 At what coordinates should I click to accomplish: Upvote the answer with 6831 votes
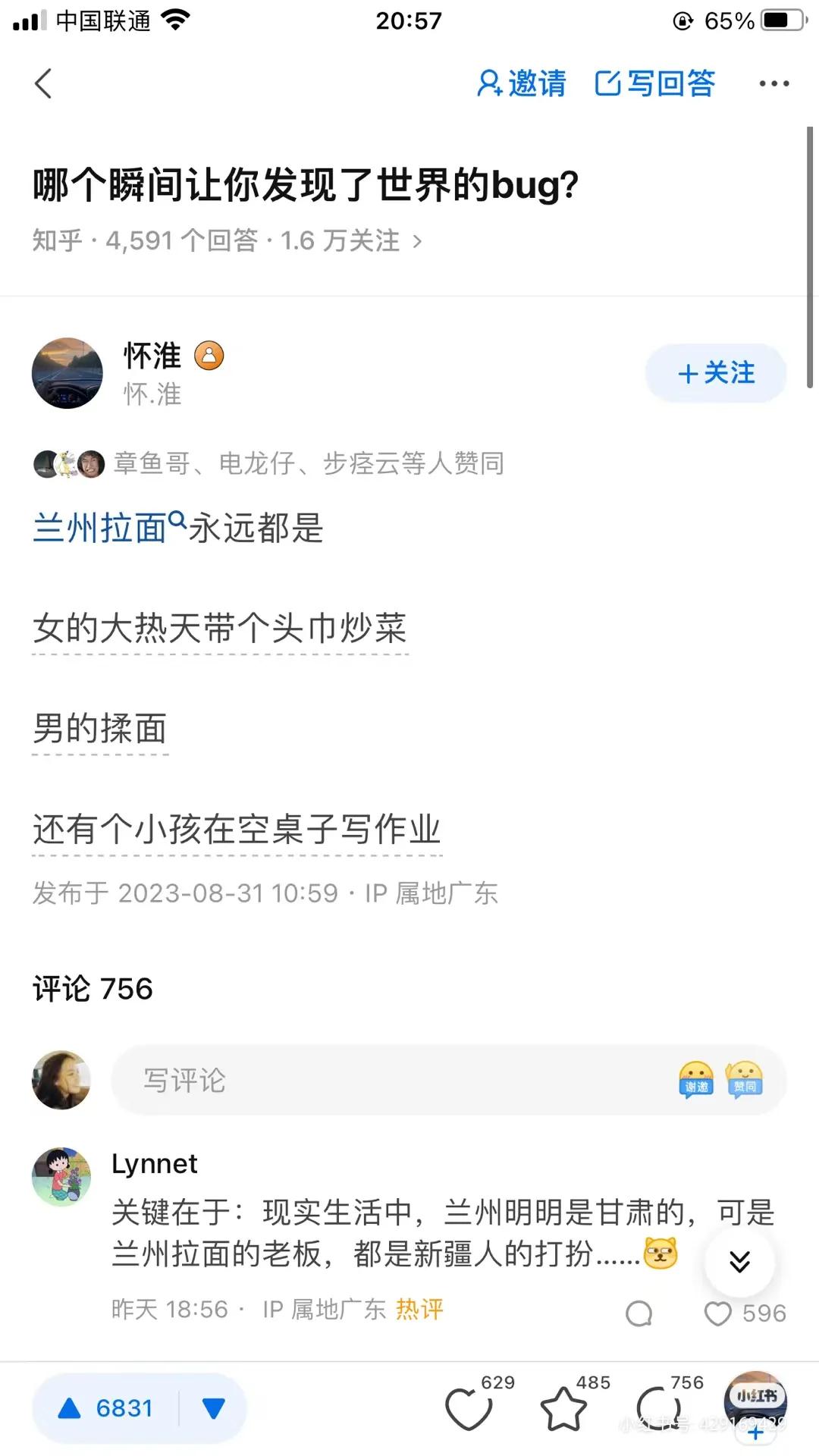[106, 1408]
